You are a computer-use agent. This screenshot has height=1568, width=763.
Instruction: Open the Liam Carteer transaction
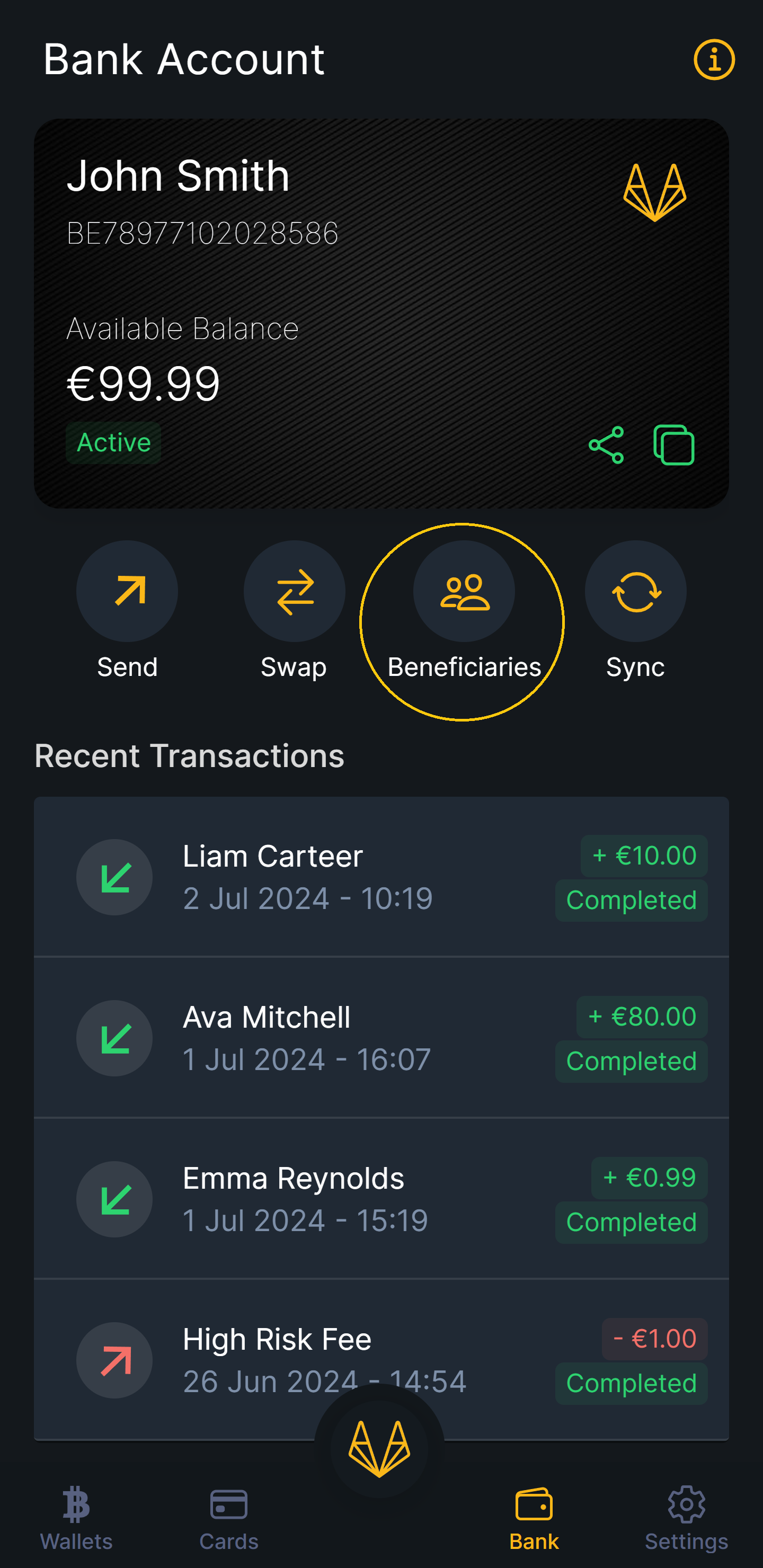coord(381,877)
